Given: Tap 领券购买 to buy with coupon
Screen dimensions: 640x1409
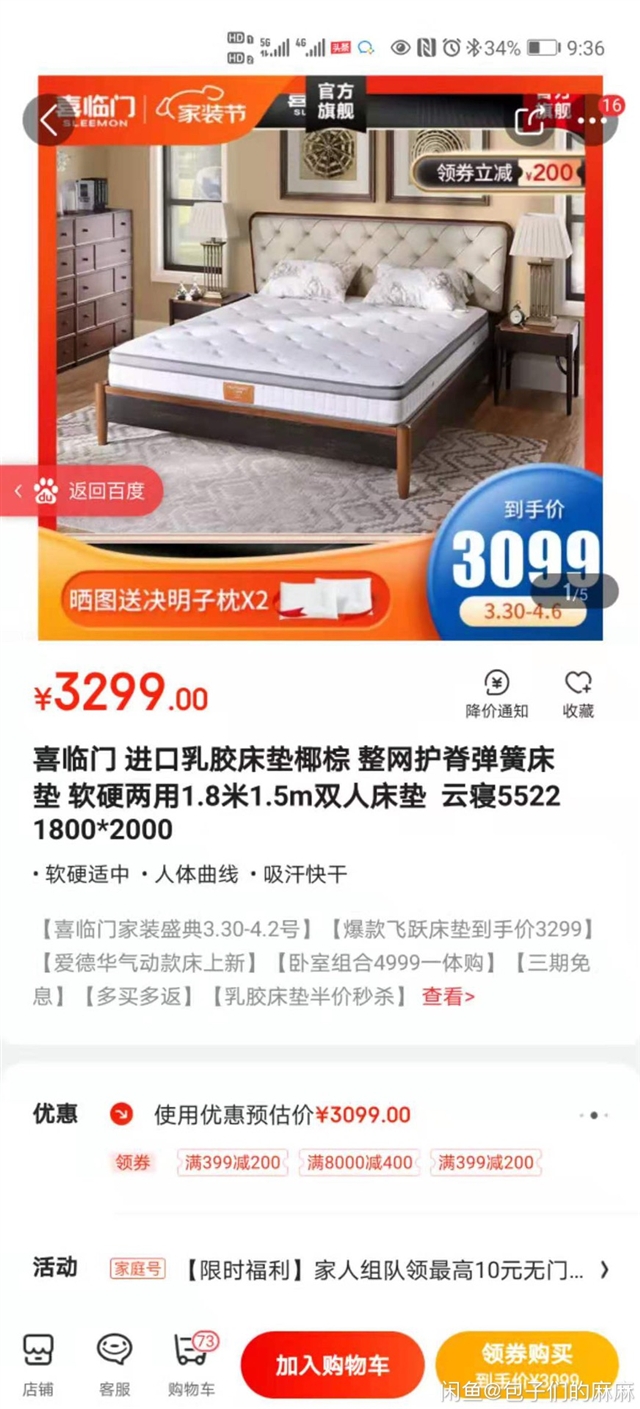Looking at the screenshot, I should point(527,1365).
